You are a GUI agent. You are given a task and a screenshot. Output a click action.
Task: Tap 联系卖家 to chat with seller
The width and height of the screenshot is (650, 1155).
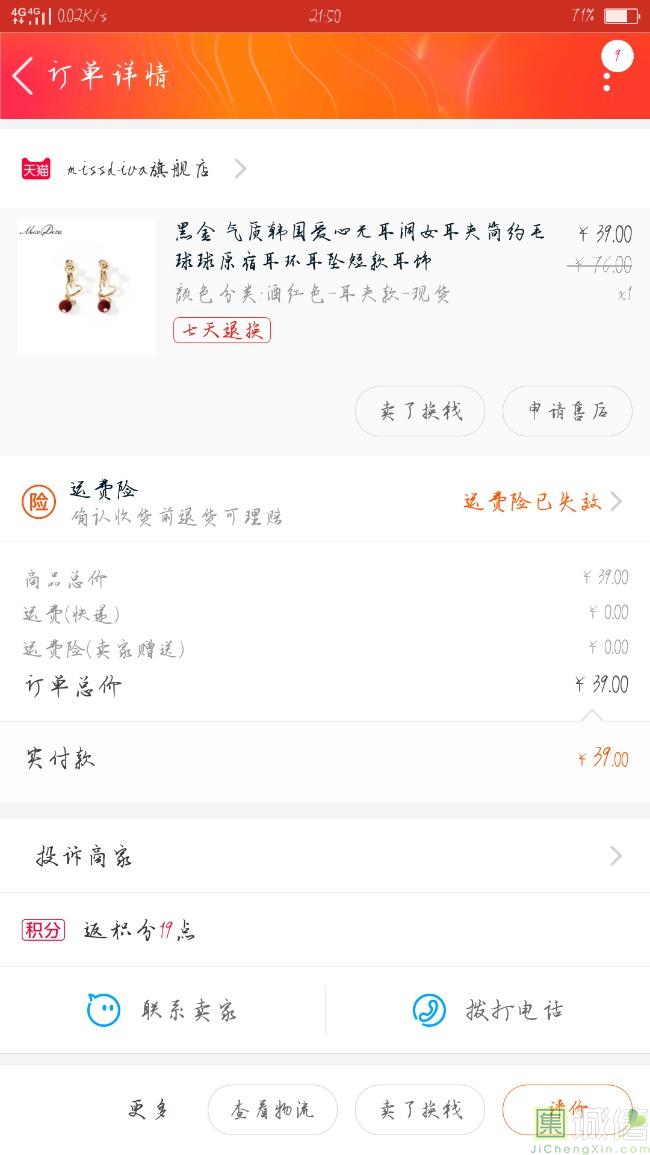pyautogui.click(x=163, y=1010)
